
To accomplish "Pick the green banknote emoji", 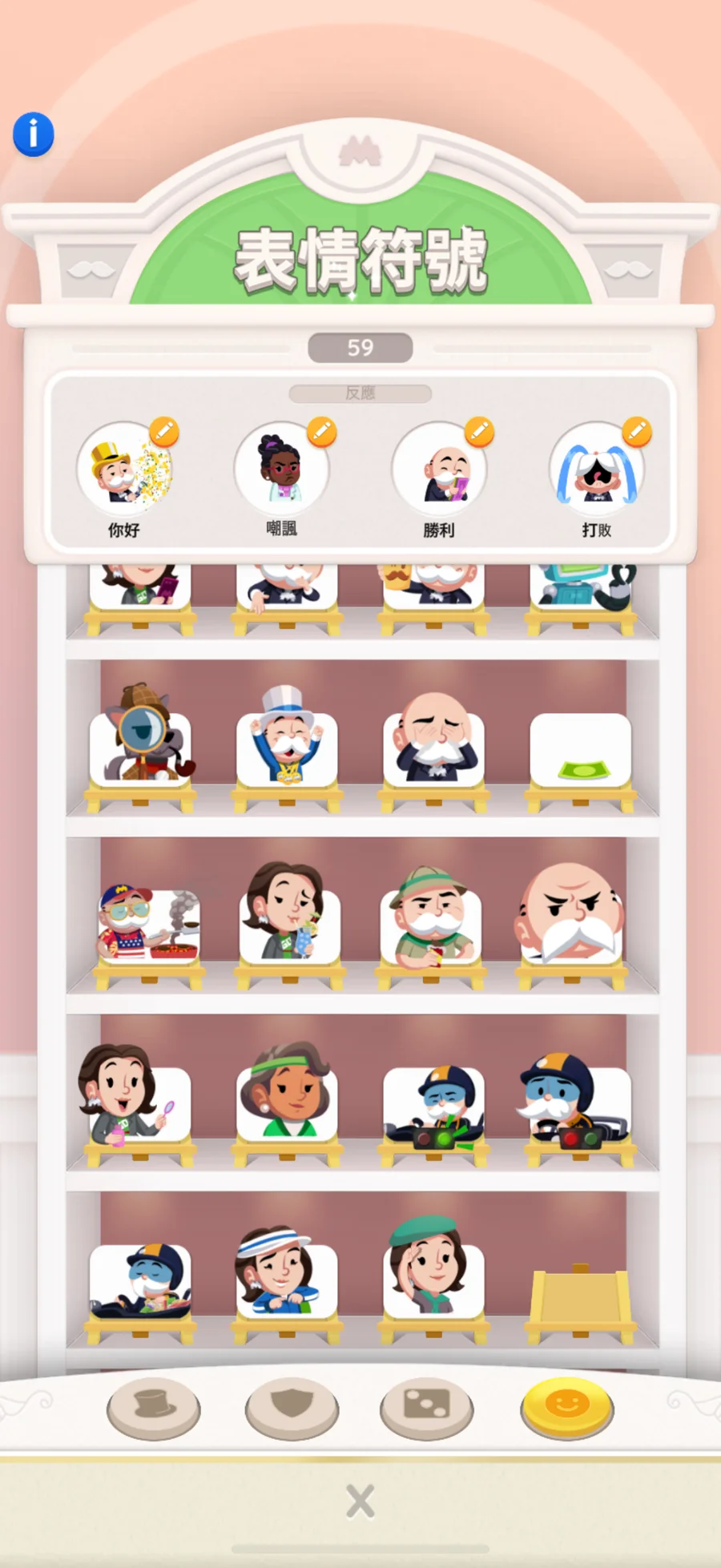I will pos(581,753).
